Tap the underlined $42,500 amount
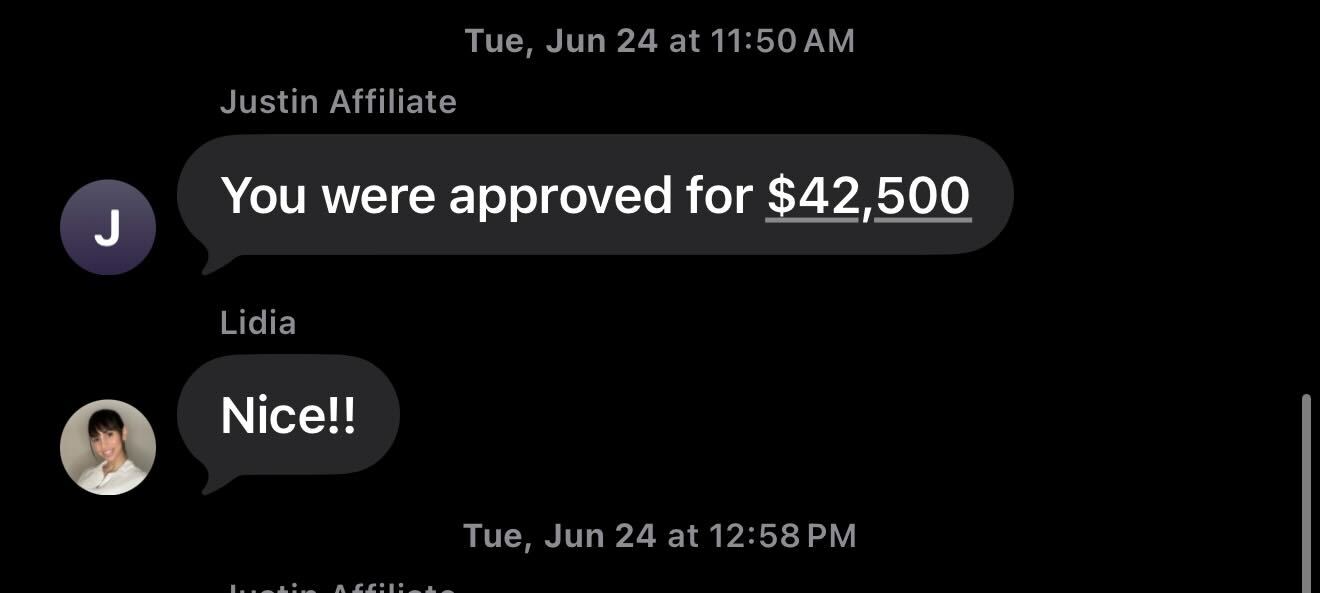The width and height of the screenshot is (1320, 593). coord(868,195)
